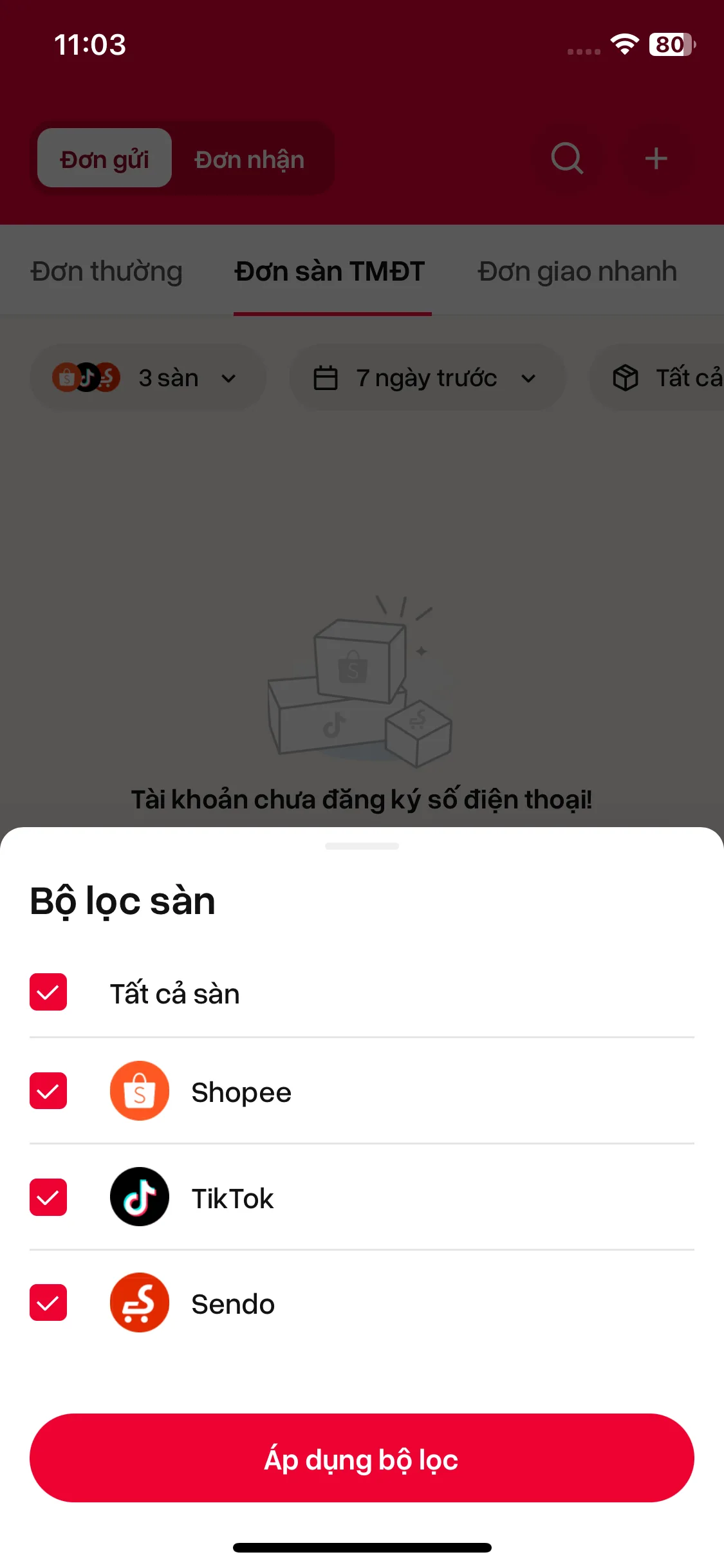
Task: Uncheck the Shopee checkbox
Action: tap(48, 1090)
